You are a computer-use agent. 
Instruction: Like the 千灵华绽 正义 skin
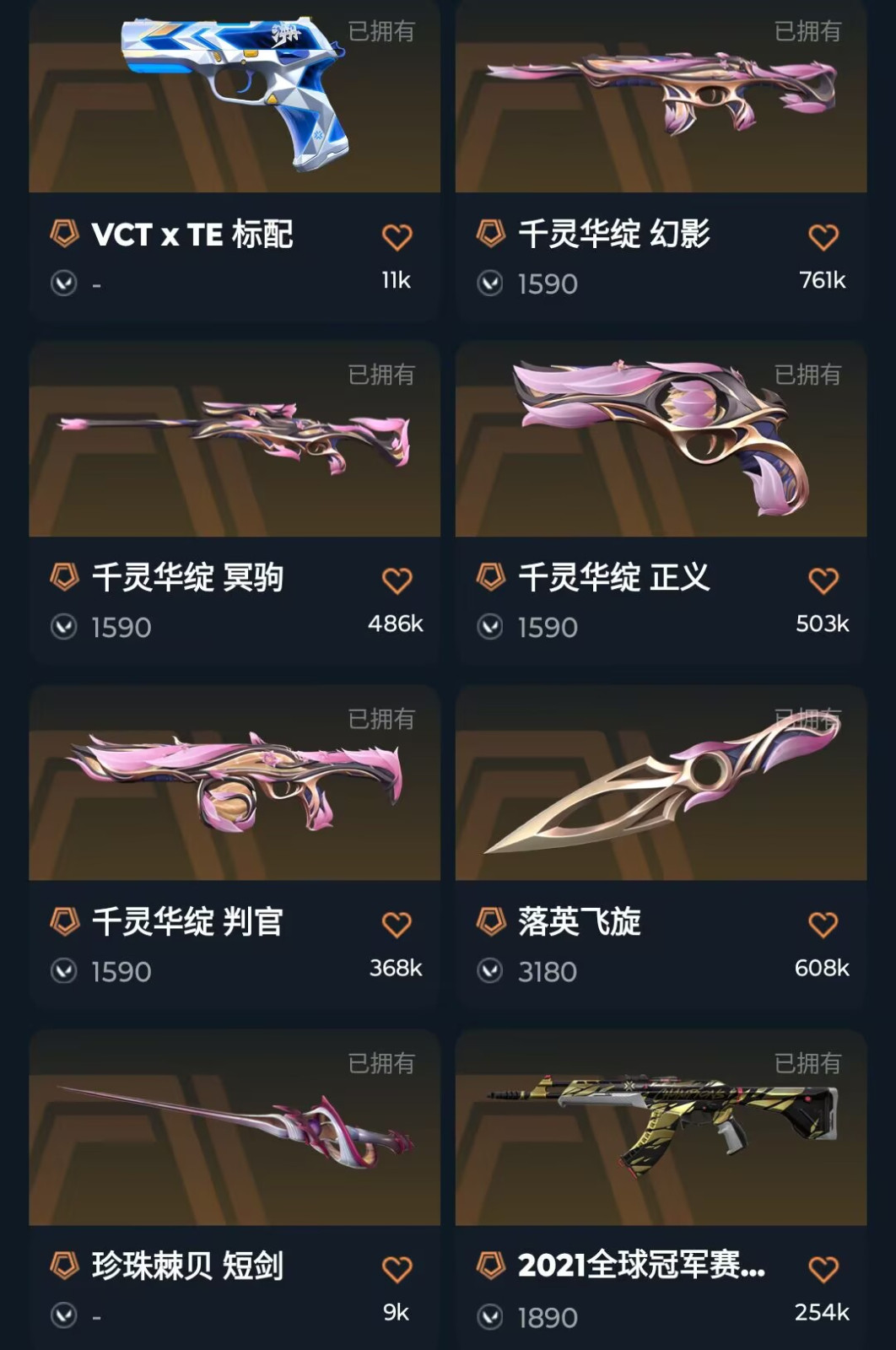[x=823, y=580]
